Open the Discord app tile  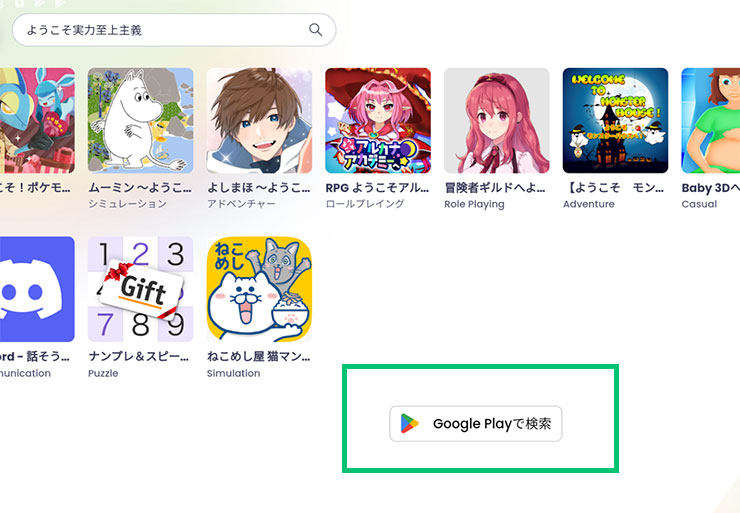coord(35,289)
